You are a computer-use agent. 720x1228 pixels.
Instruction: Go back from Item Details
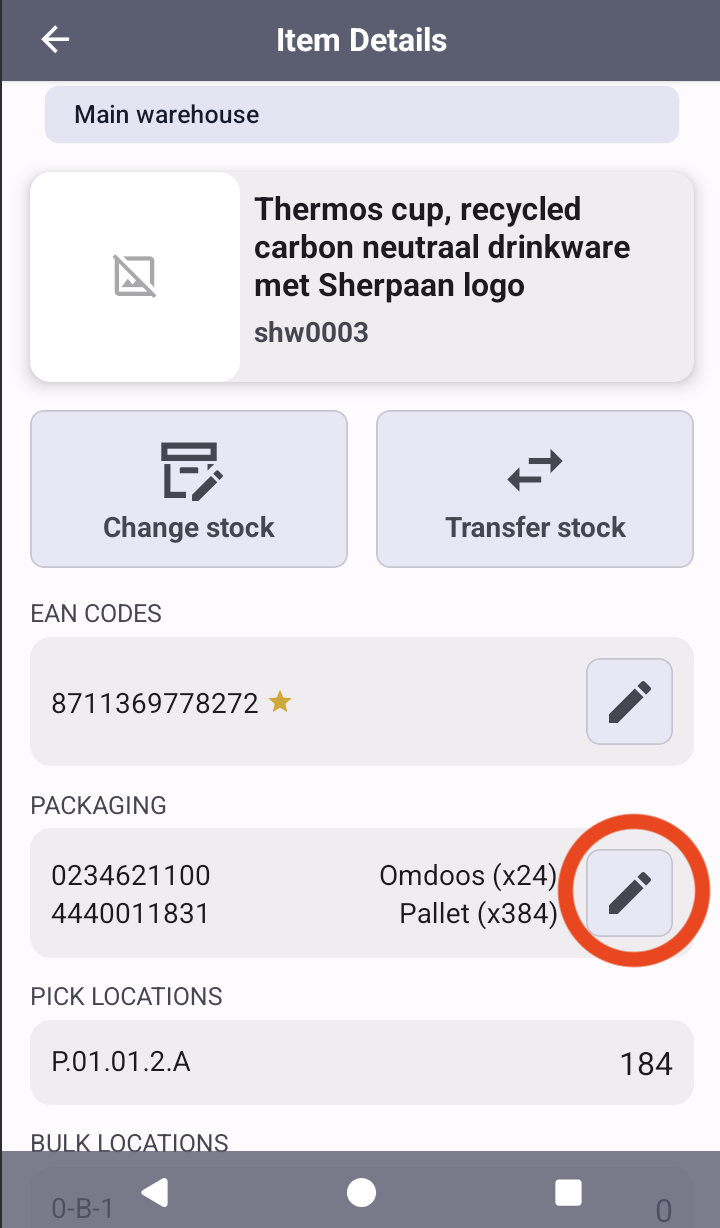pos(55,40)
